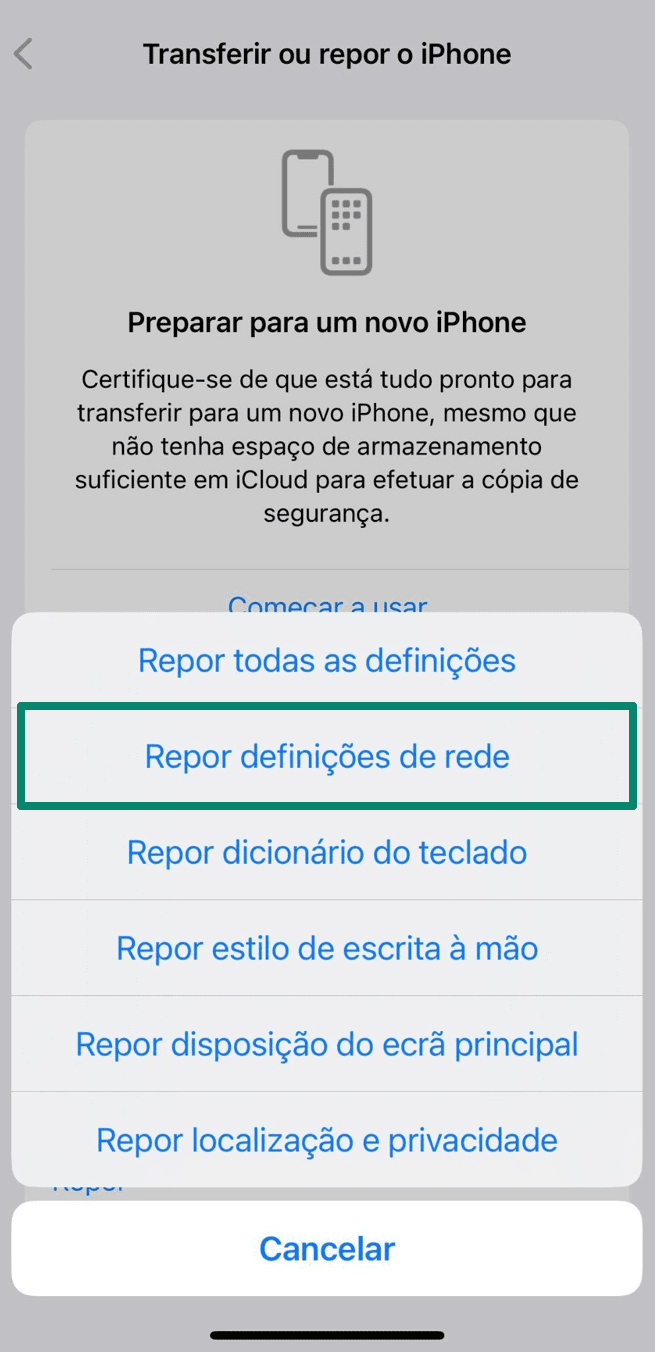Choose Repor disposição do ecrã principal
Viewport: 655px width, 1352px height.
click(x=327, y=1045)
